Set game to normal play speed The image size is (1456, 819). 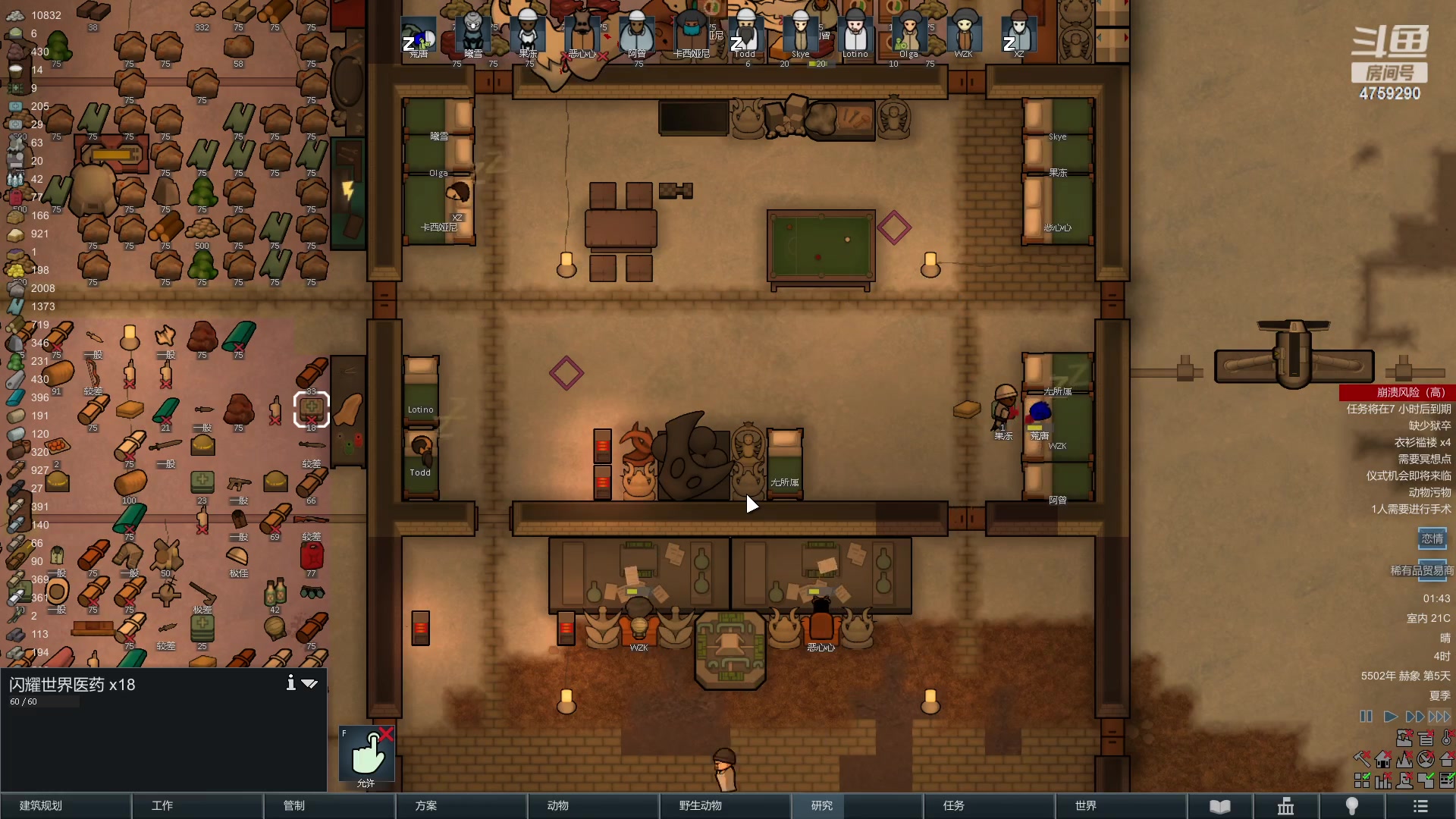tap(1390, 717)
